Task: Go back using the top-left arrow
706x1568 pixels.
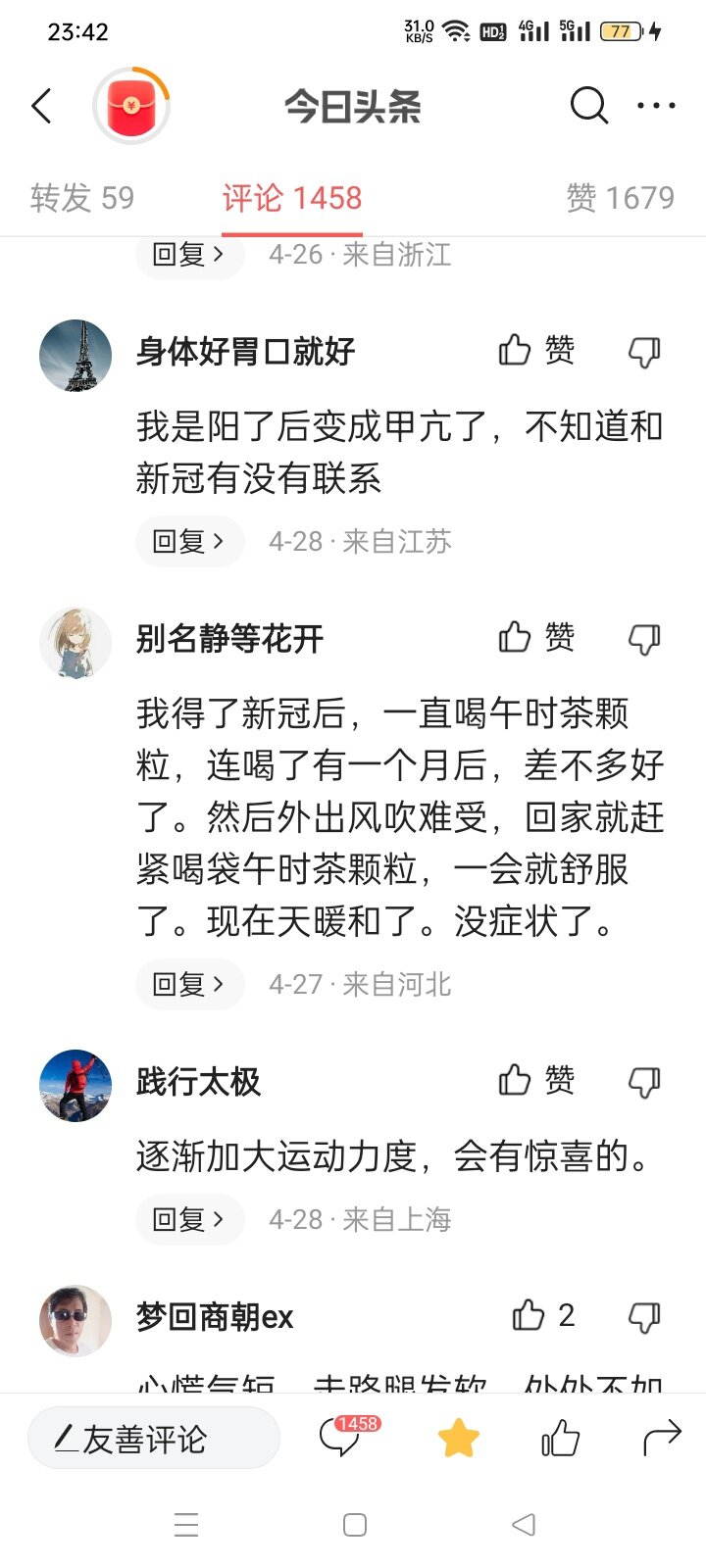Action: (41, 106)
